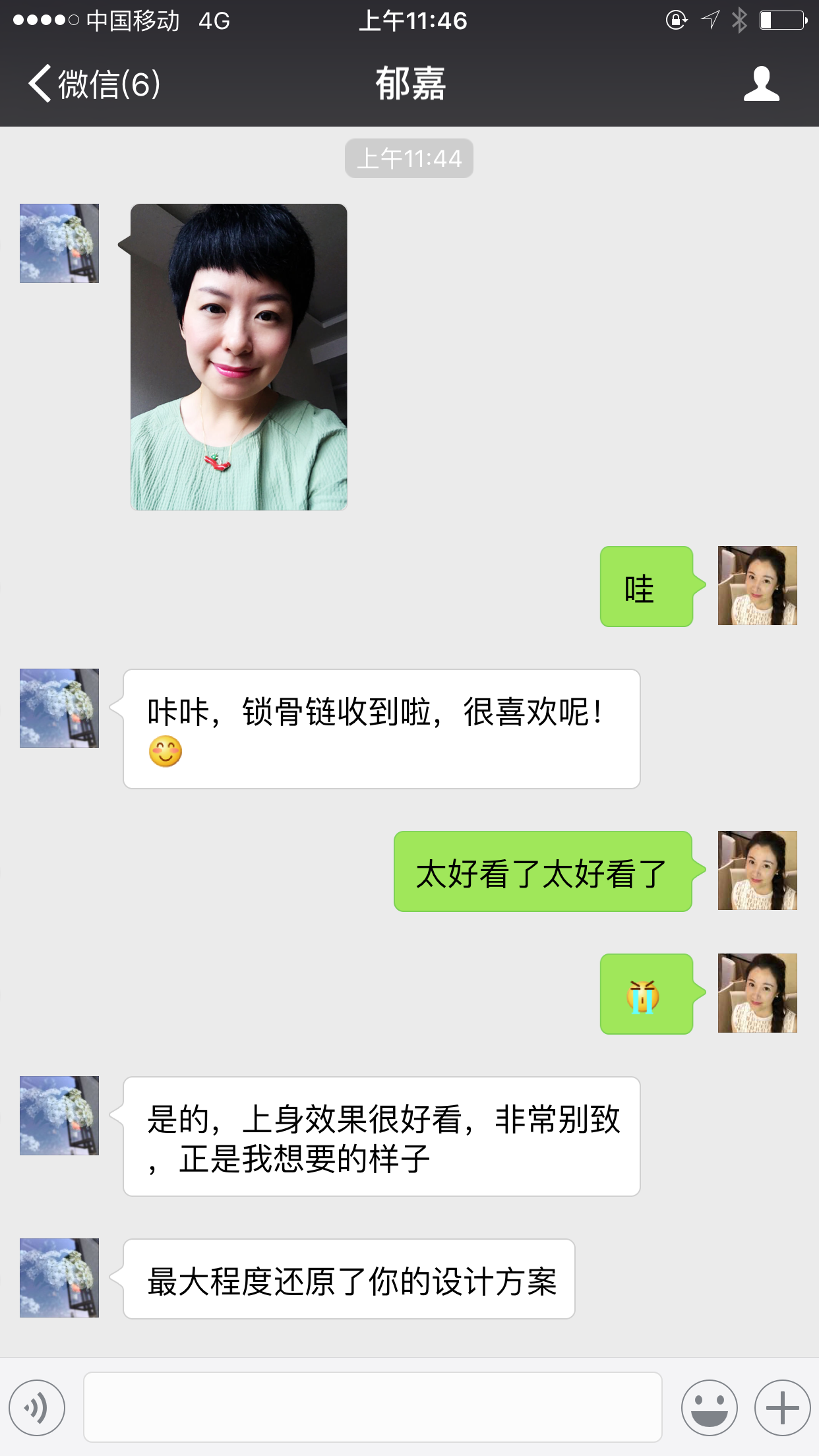Focus the message text field
The image size is (819, 1456).
(373, 1407)
